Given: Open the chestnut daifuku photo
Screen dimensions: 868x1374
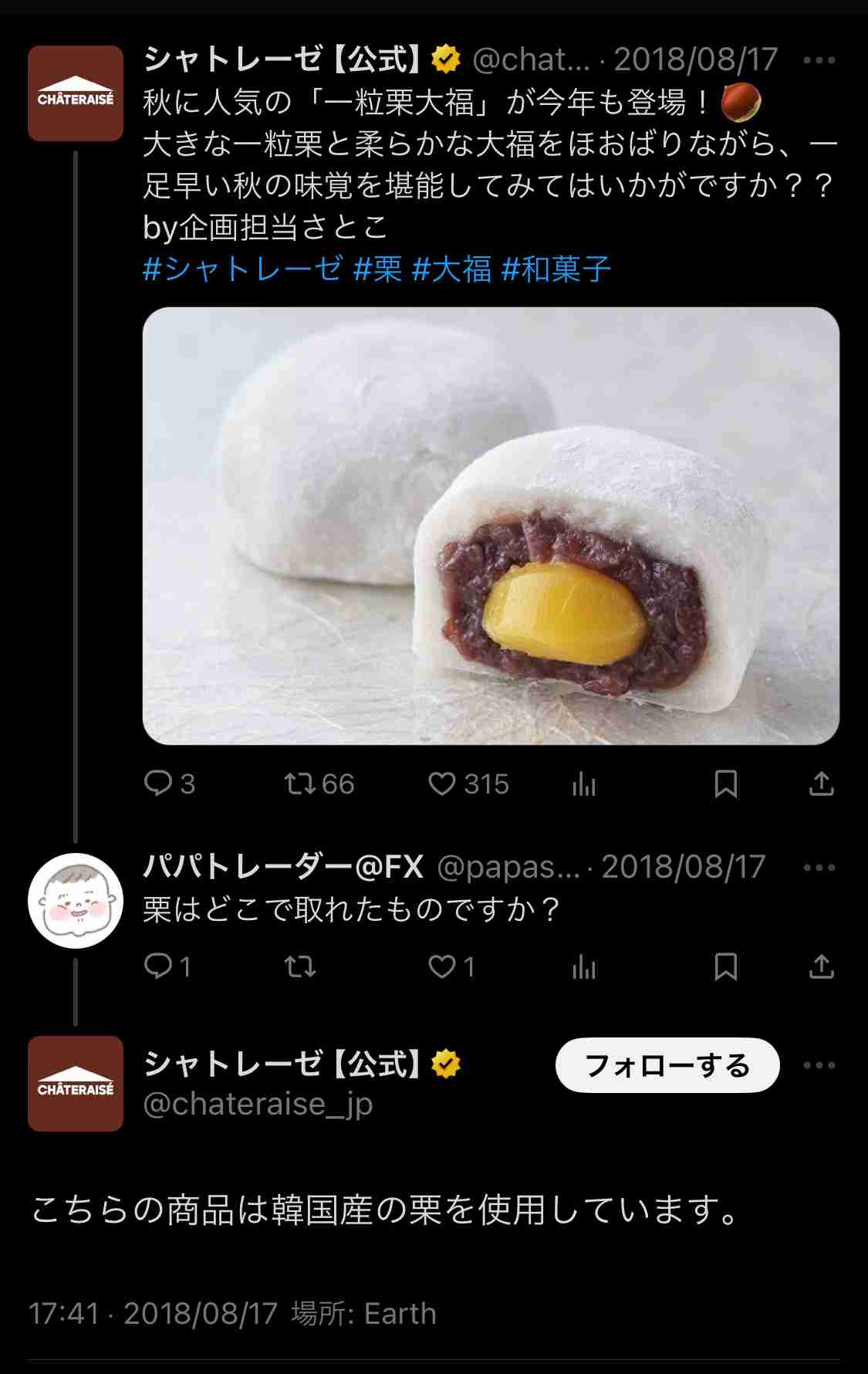Looking at the screenshot, I should [491, 526].
